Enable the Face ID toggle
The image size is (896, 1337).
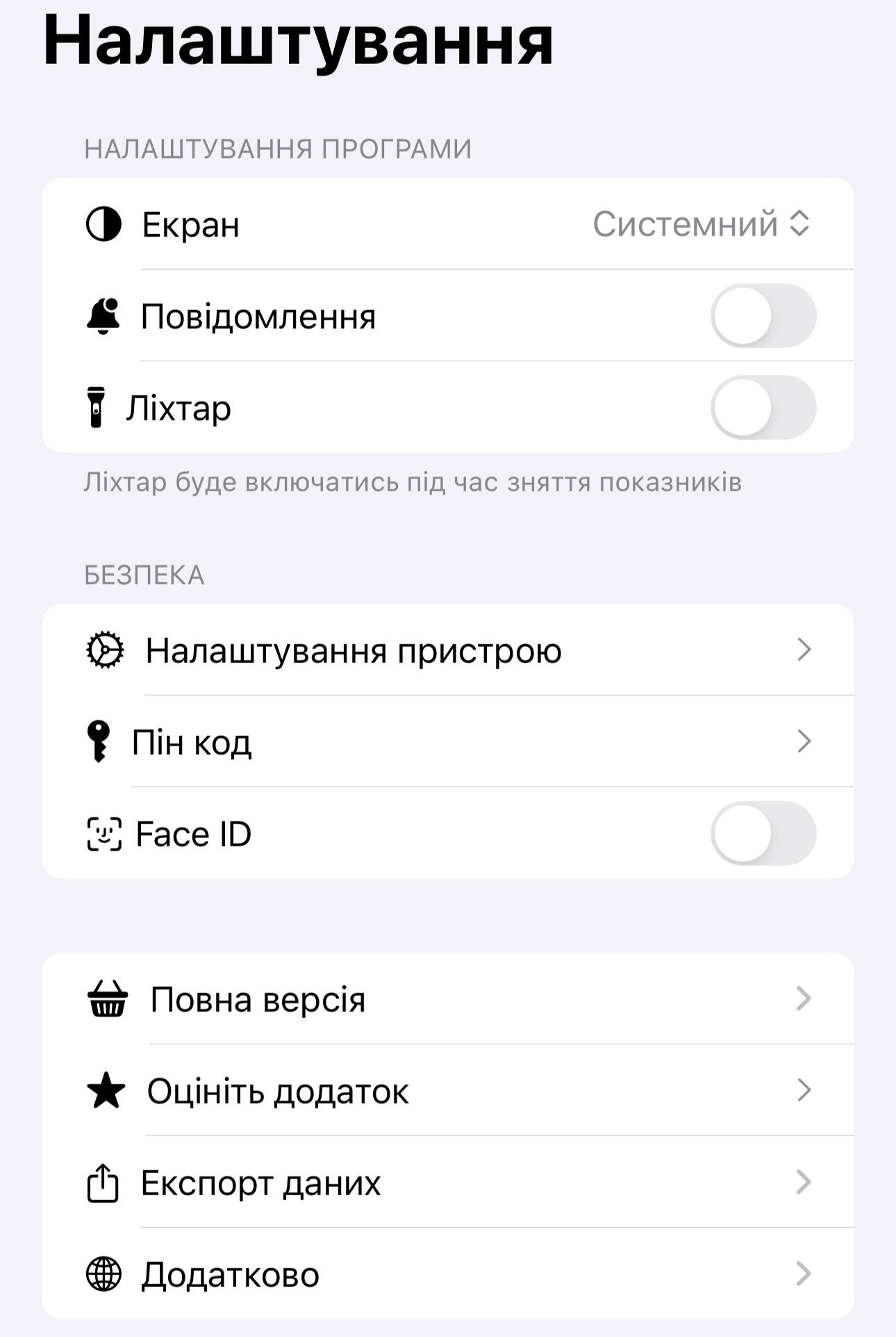[x=764, y=835]
